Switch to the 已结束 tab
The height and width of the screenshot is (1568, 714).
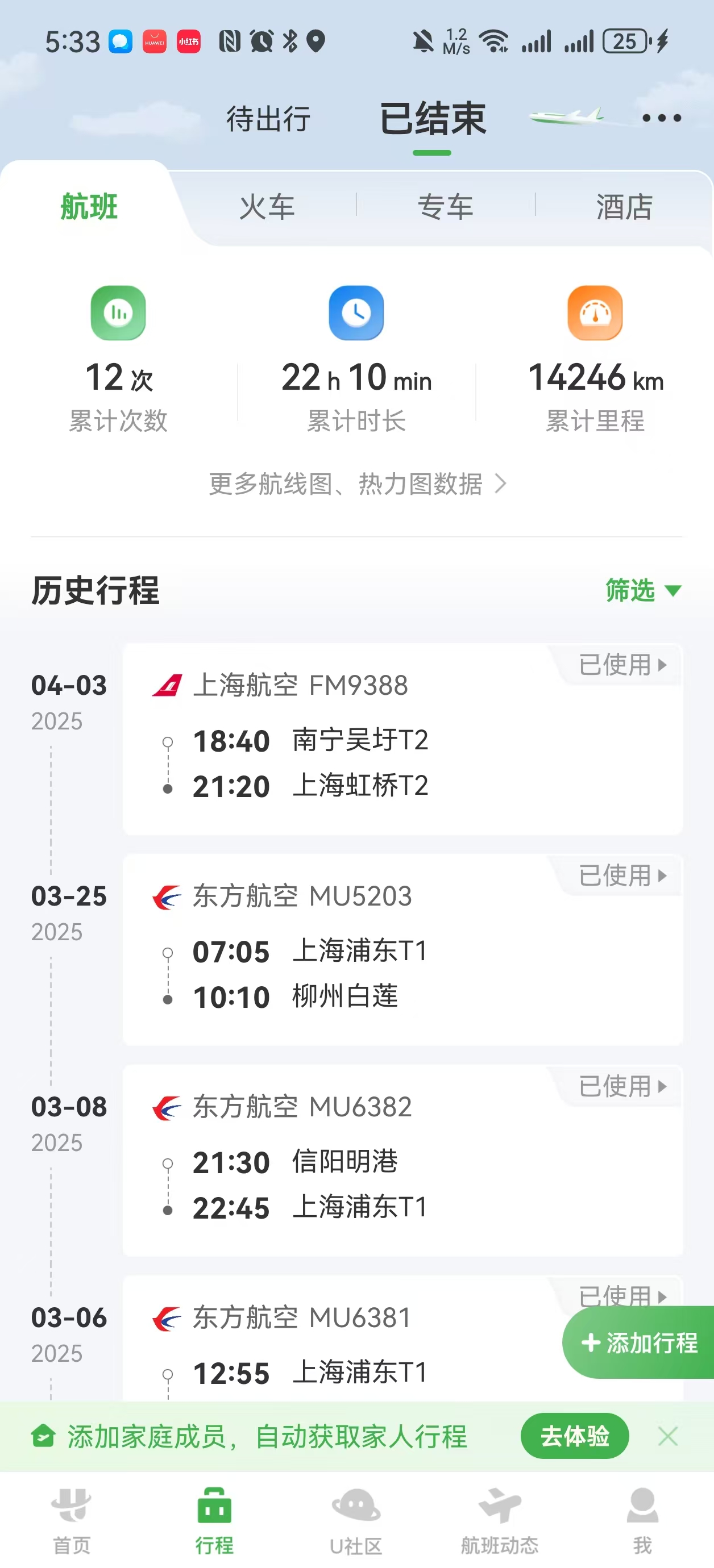pos(432,118)
